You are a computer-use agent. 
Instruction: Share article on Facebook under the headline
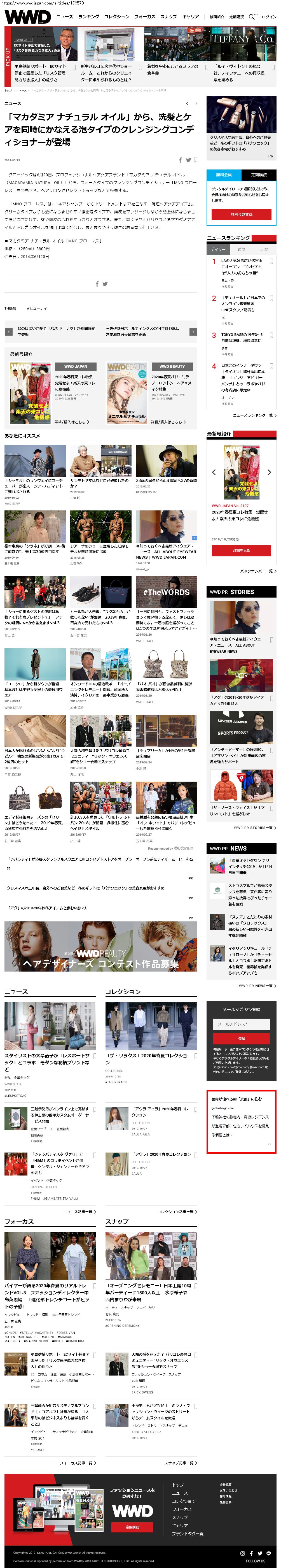(180, 160)
